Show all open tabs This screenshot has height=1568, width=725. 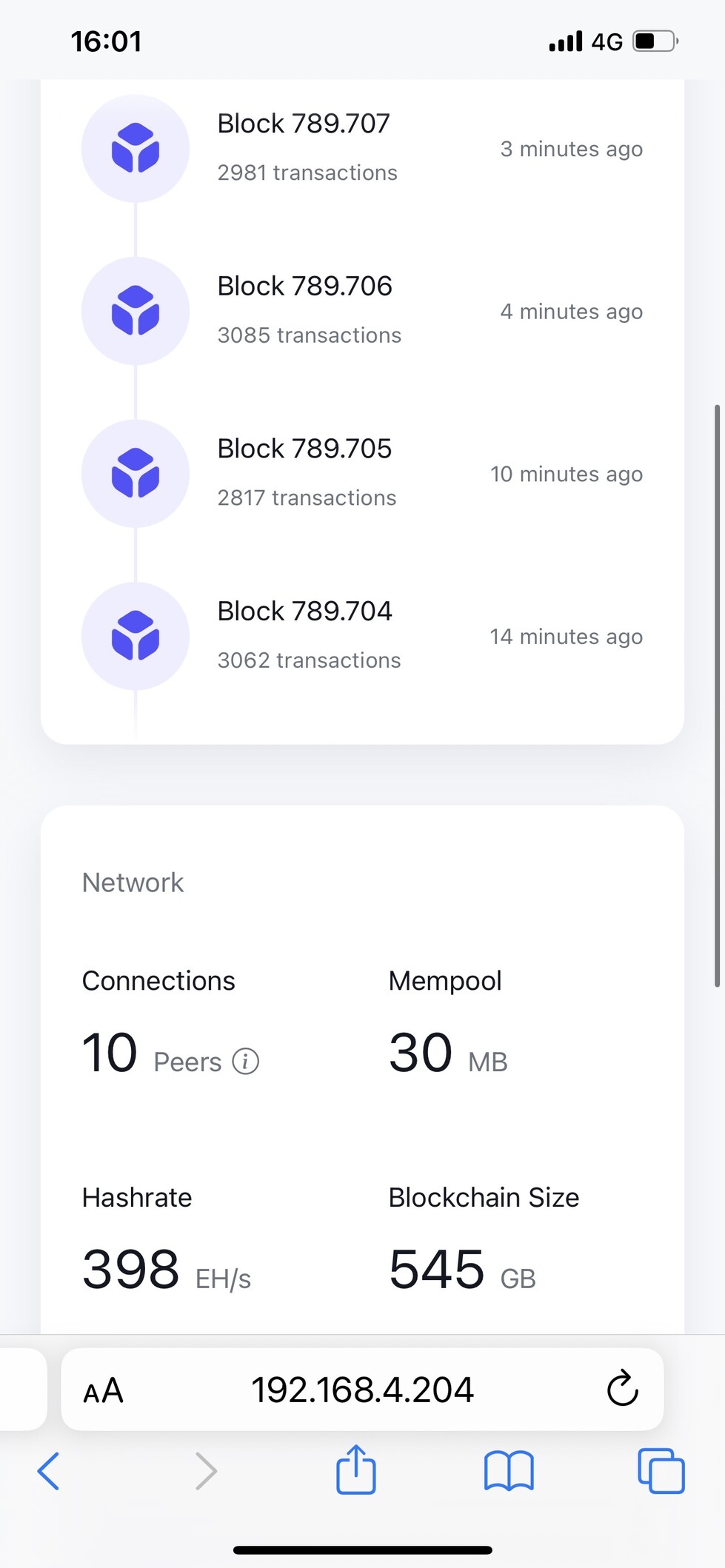(661, 1470)
